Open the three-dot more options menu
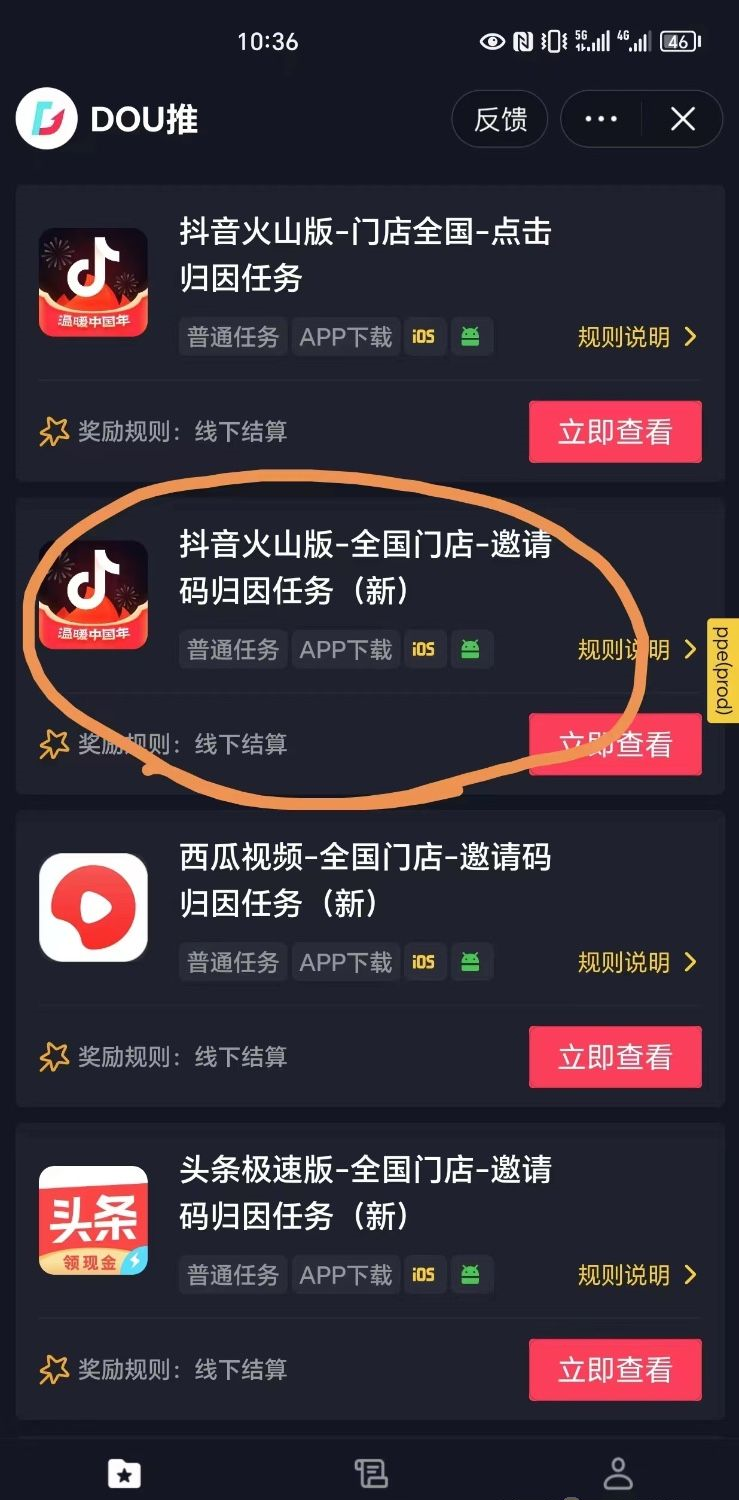The image size is (739, 1500). (x=601, y=120)
